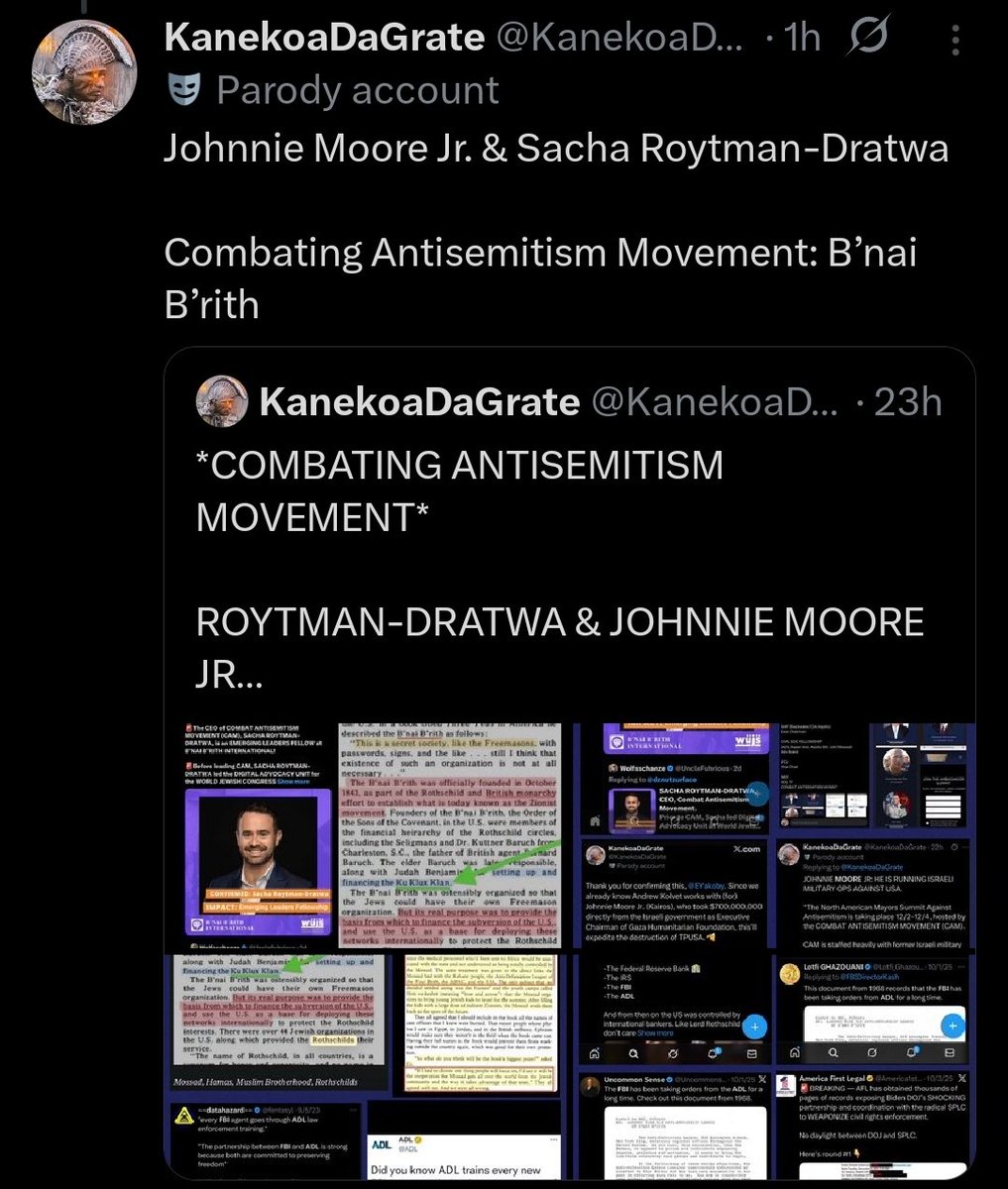The height and width of the screenshot is (1189, 1008).
Task: View the quoted post's bottom-left image
Action: tap(373, 1068)
